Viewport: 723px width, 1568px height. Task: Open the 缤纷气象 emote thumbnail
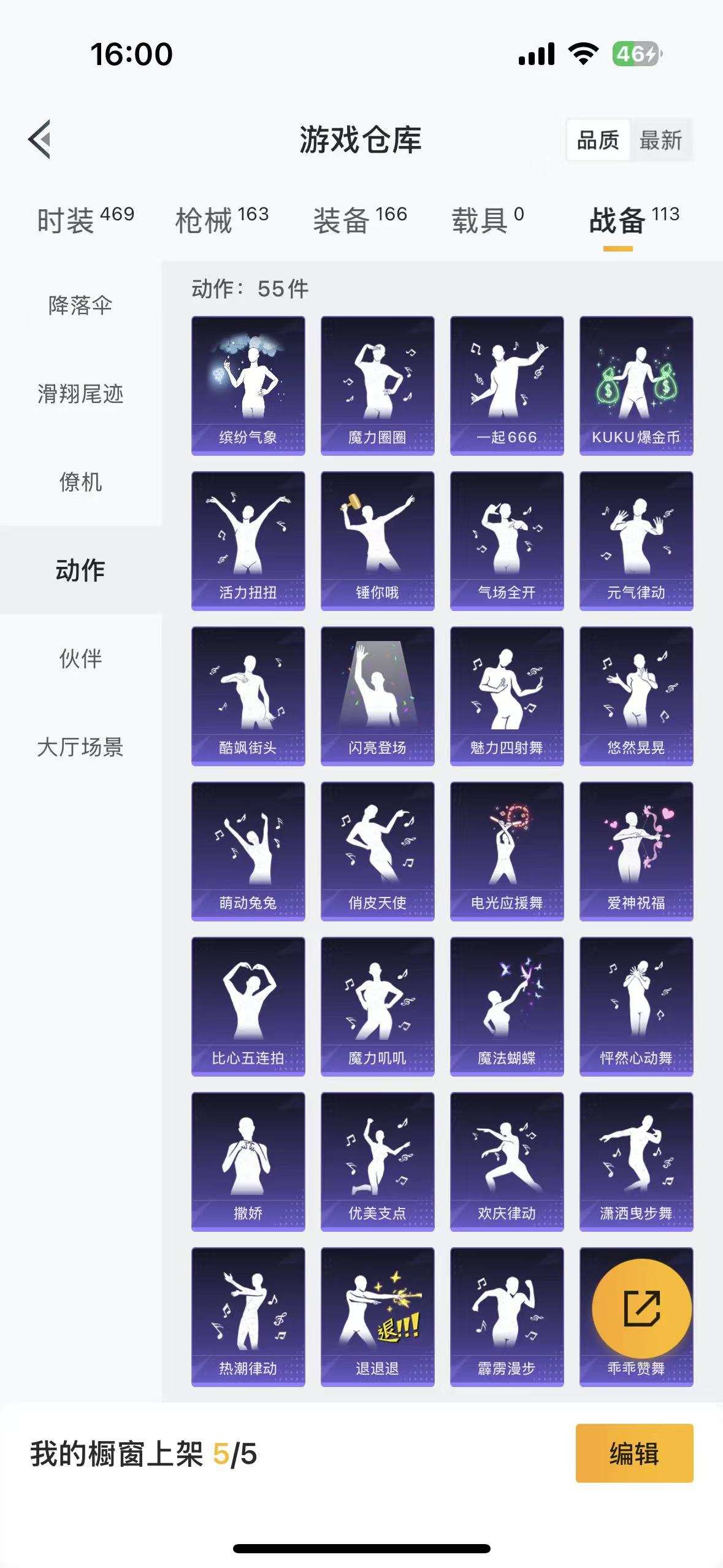[x=248, y=383]
